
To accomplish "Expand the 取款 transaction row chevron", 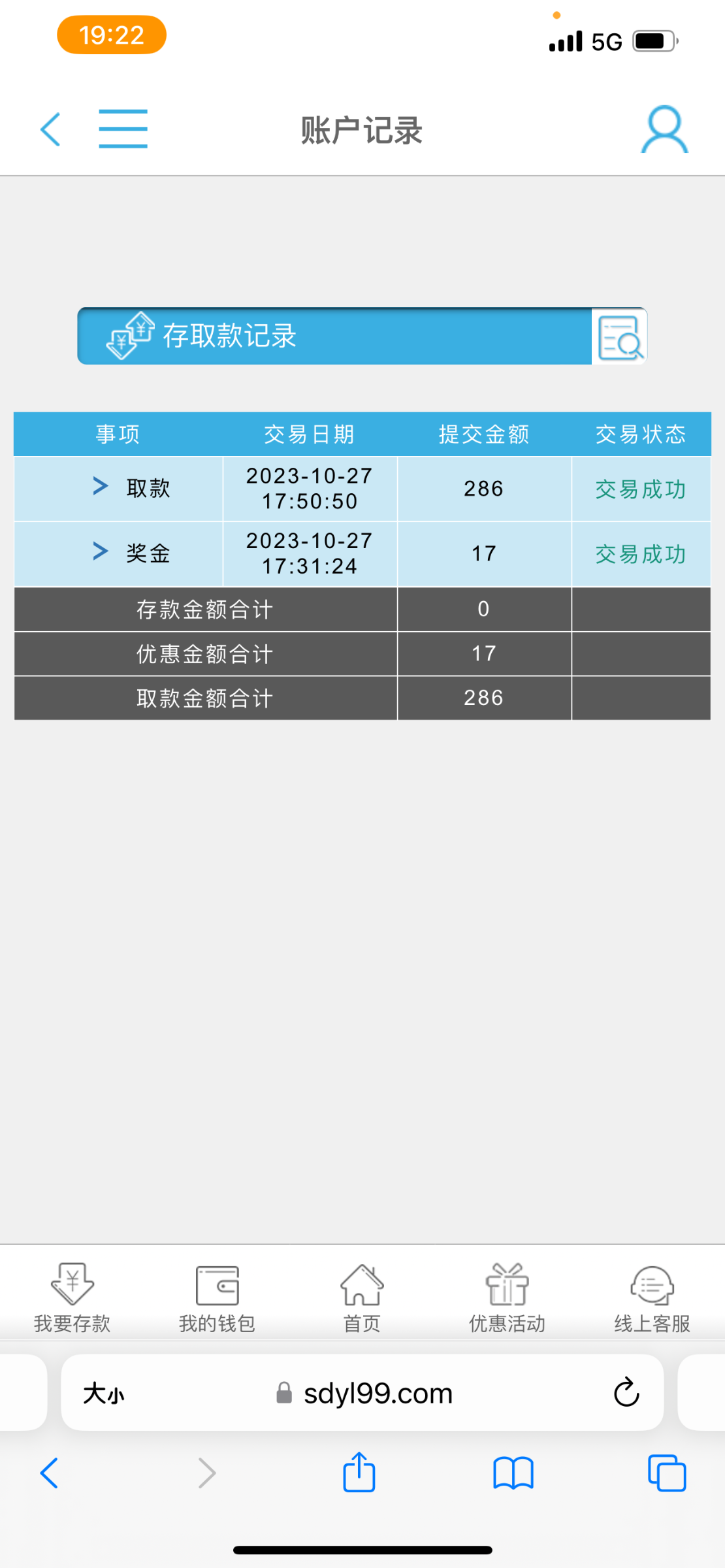I will coord(99,486).
